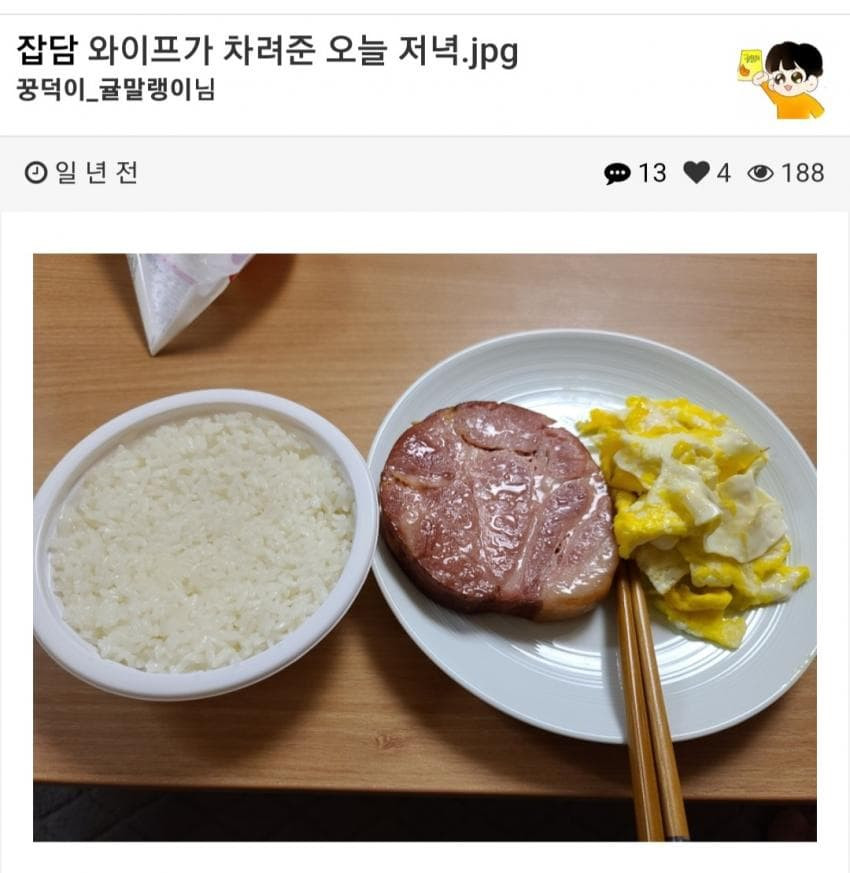Open author 꿍덕이_귤말랭이님's profile

coord(116,90)
